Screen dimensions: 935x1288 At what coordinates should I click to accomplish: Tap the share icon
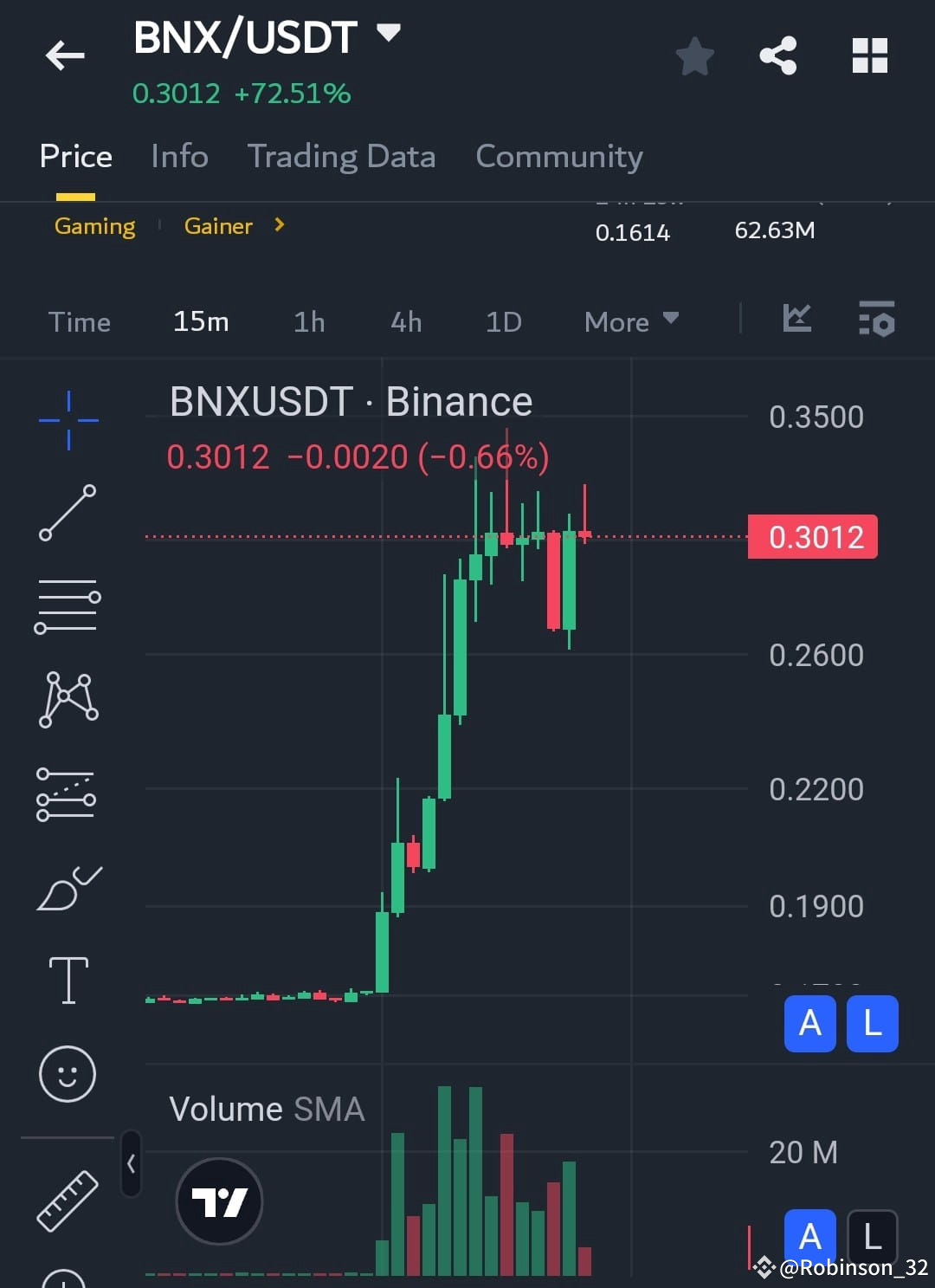click(778, 55)
